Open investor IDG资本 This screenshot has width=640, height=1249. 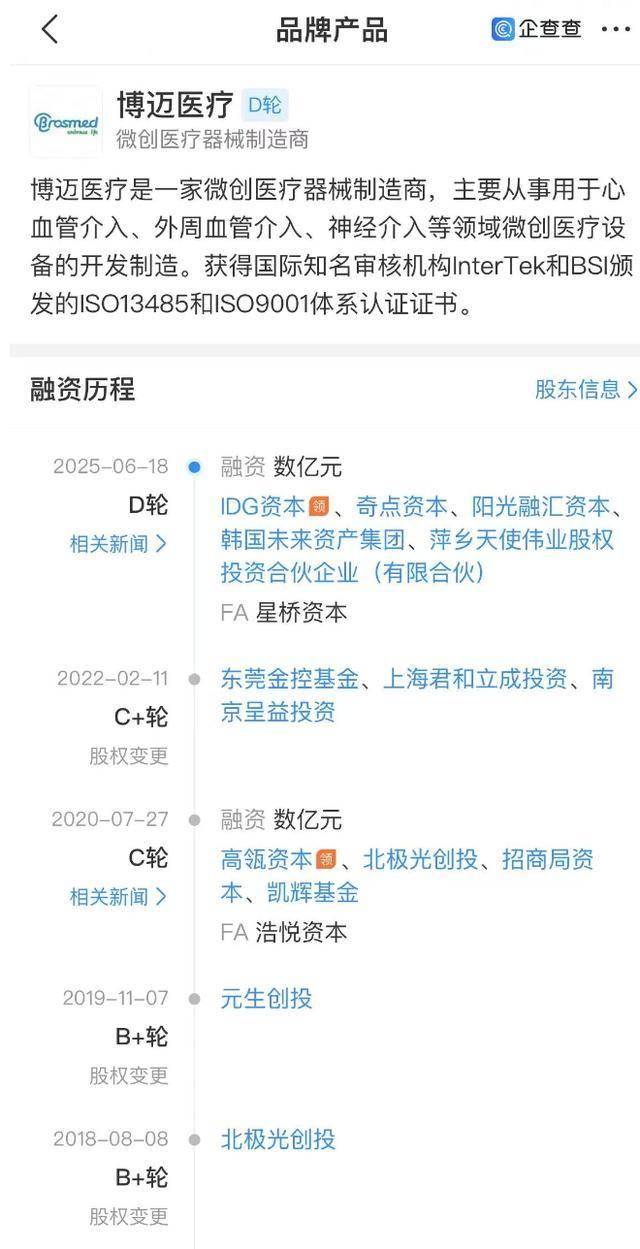click(263, 506)
